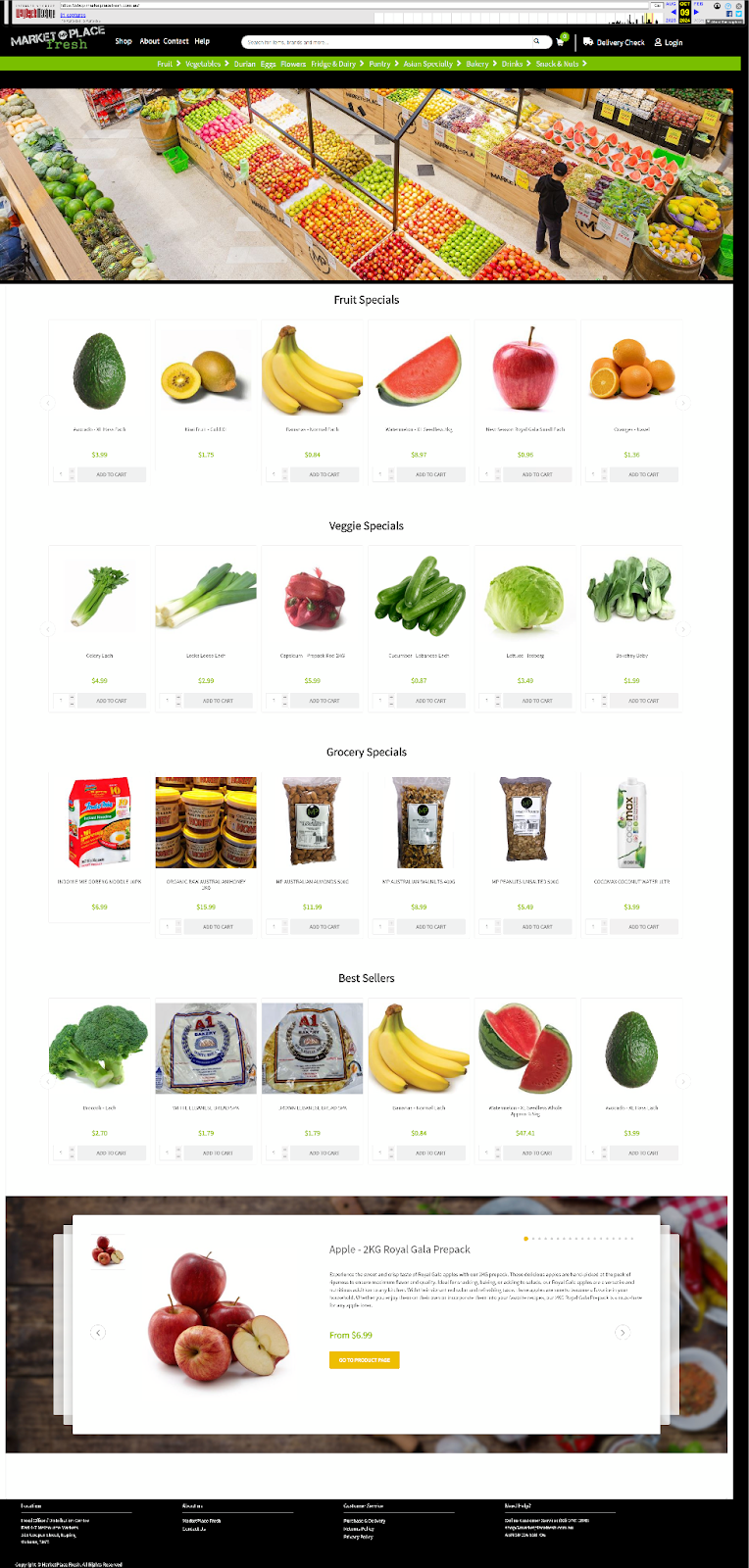
Task: Open the Asian Specialty category
Action: (428, 64)
